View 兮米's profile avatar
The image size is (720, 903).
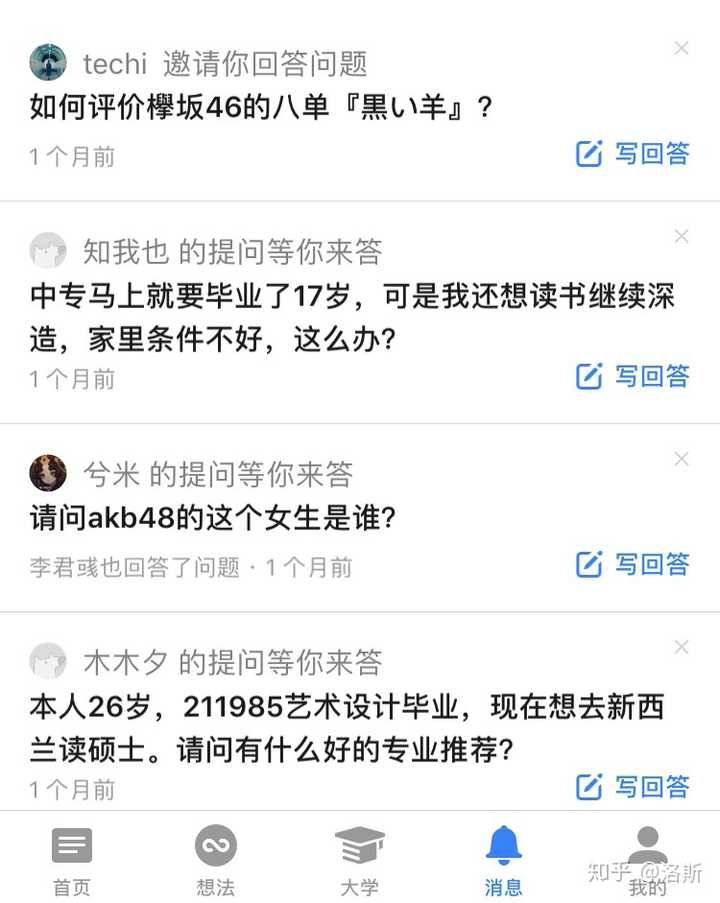click(48, 473)
